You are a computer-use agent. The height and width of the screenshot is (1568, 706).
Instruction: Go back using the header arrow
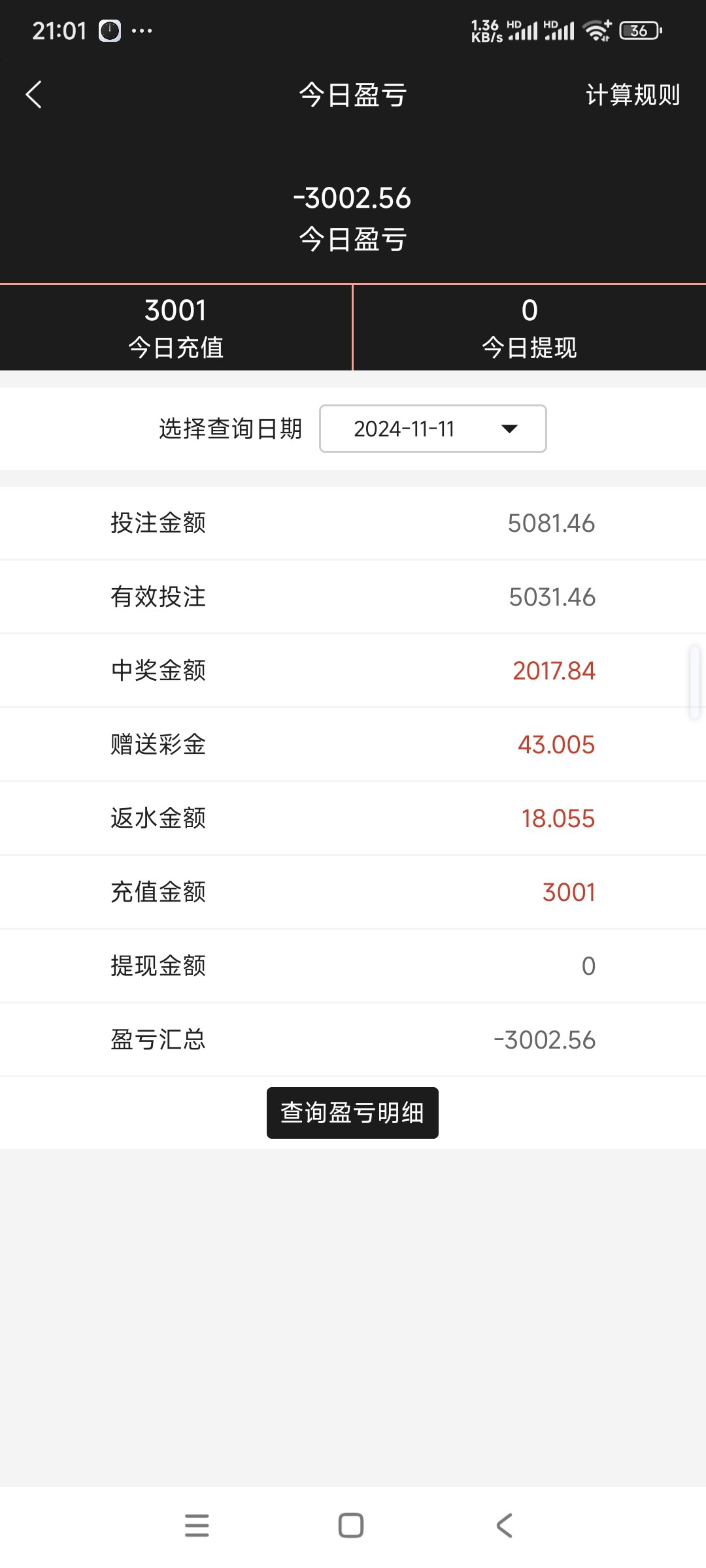tap(34, 95)
